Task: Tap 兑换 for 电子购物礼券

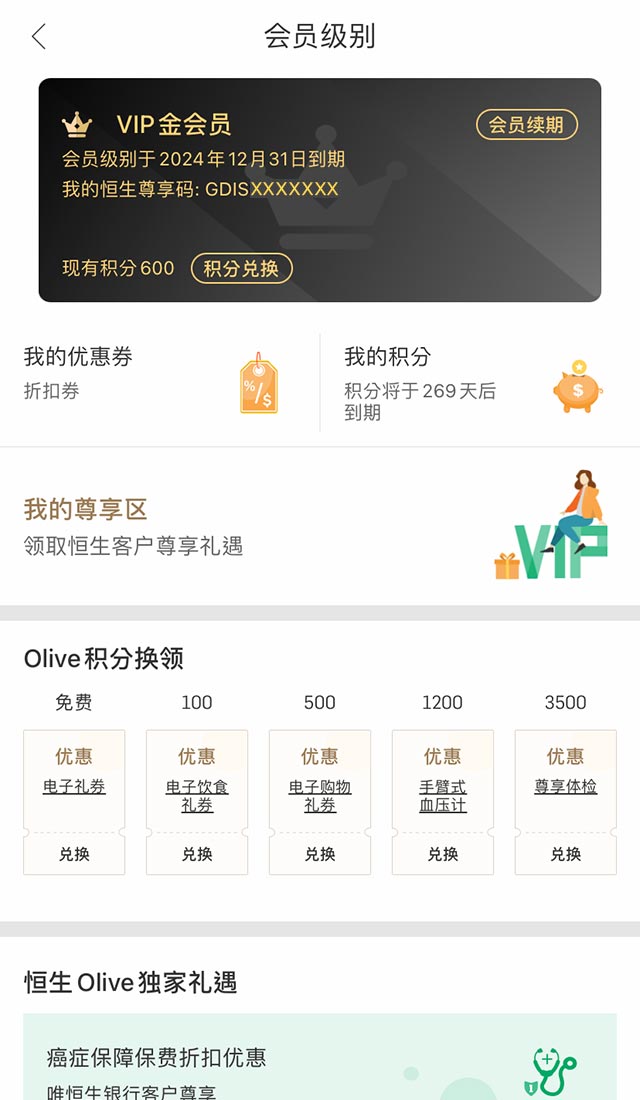Action: 320,854
